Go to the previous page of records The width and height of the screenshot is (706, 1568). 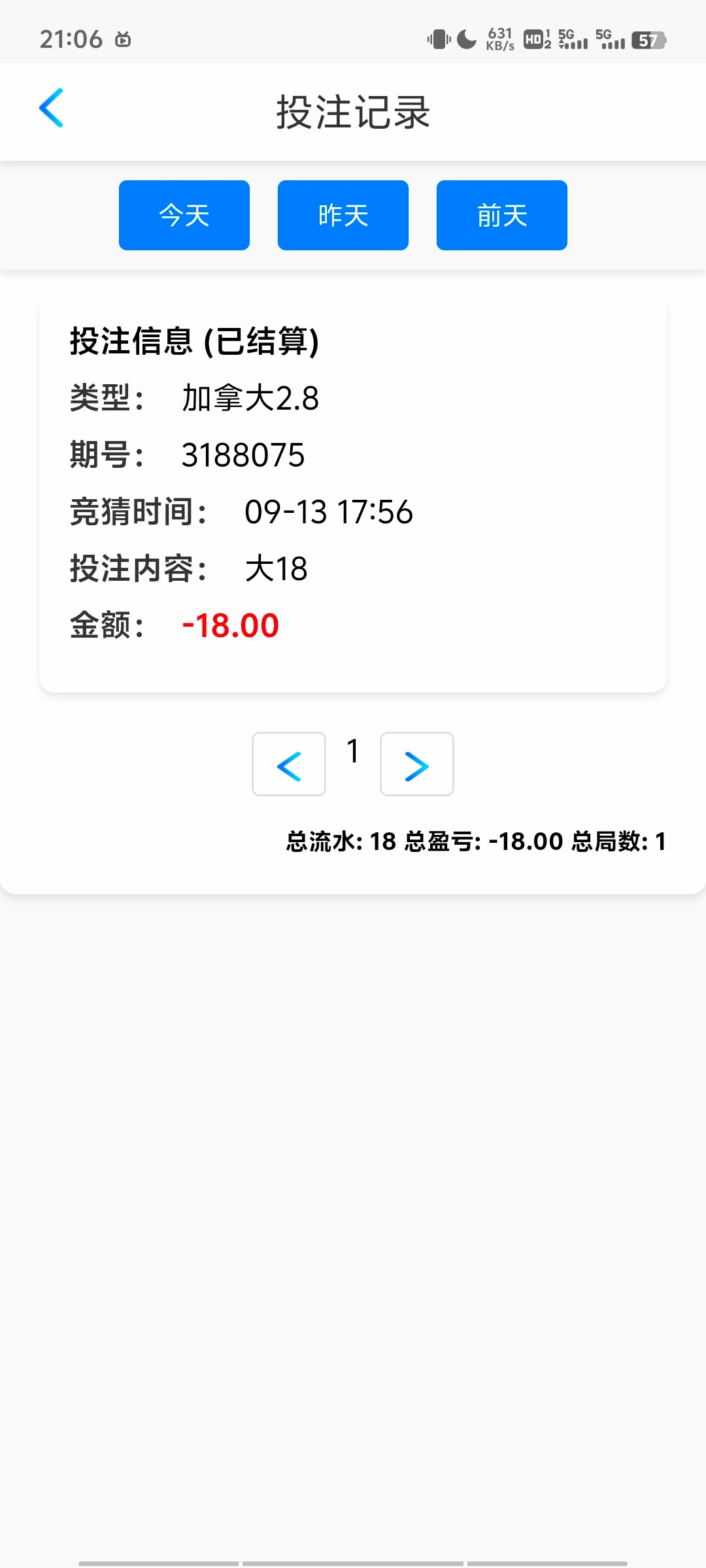(x=289, y=764)
